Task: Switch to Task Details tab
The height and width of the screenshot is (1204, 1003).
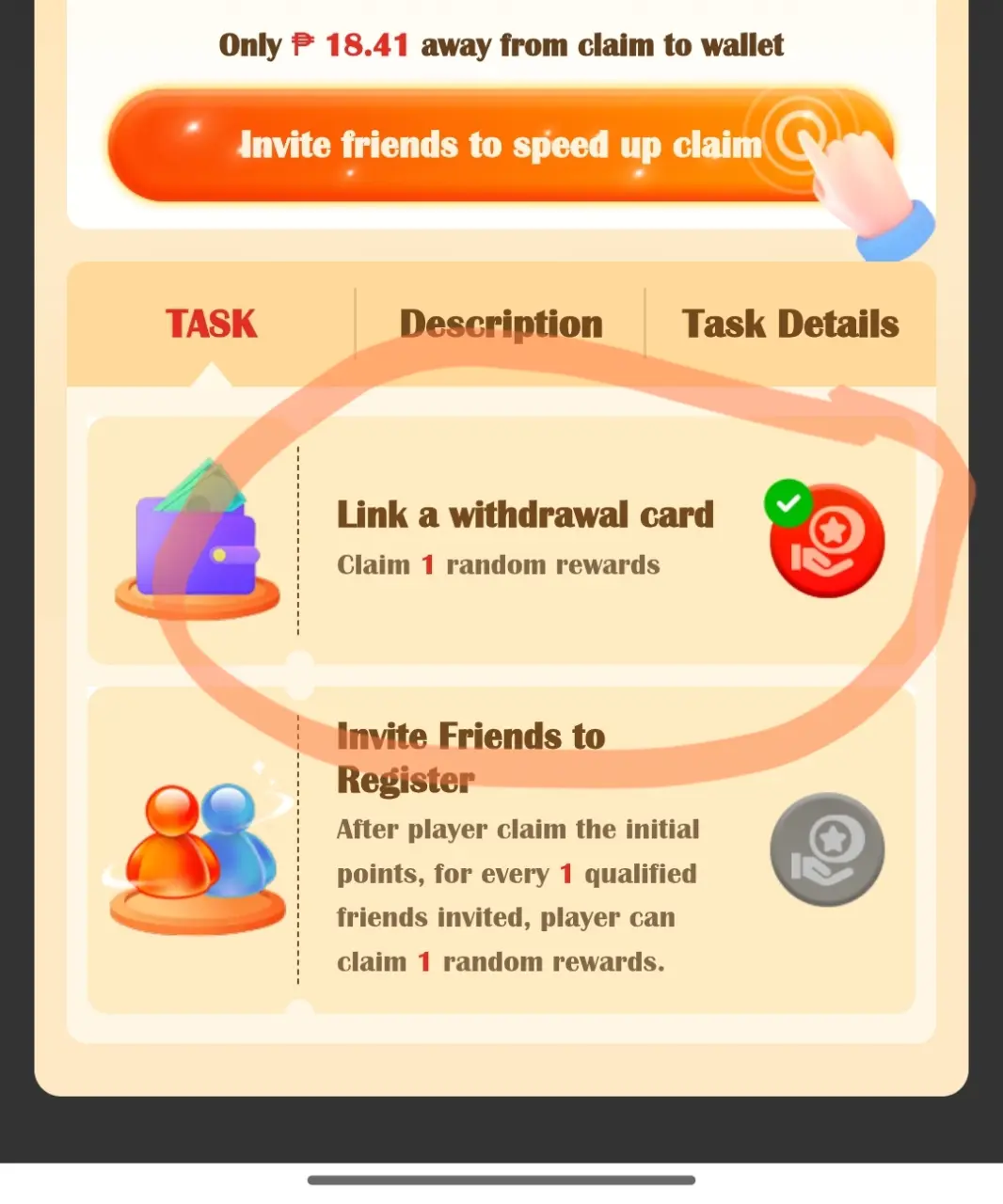Action: [790, 325]
